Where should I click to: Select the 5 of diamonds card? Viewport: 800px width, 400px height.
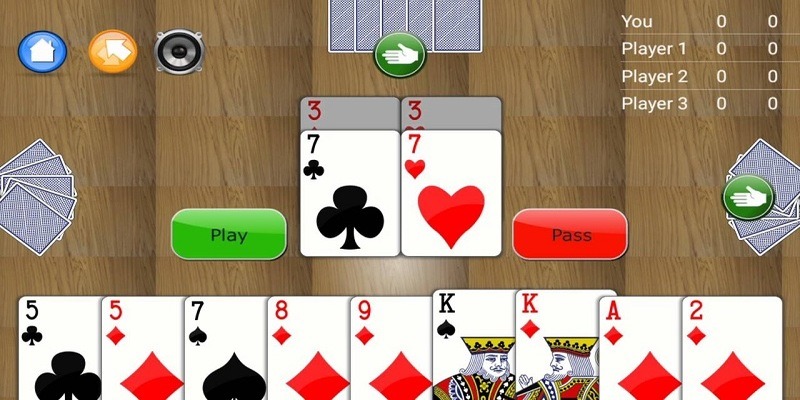142,350
